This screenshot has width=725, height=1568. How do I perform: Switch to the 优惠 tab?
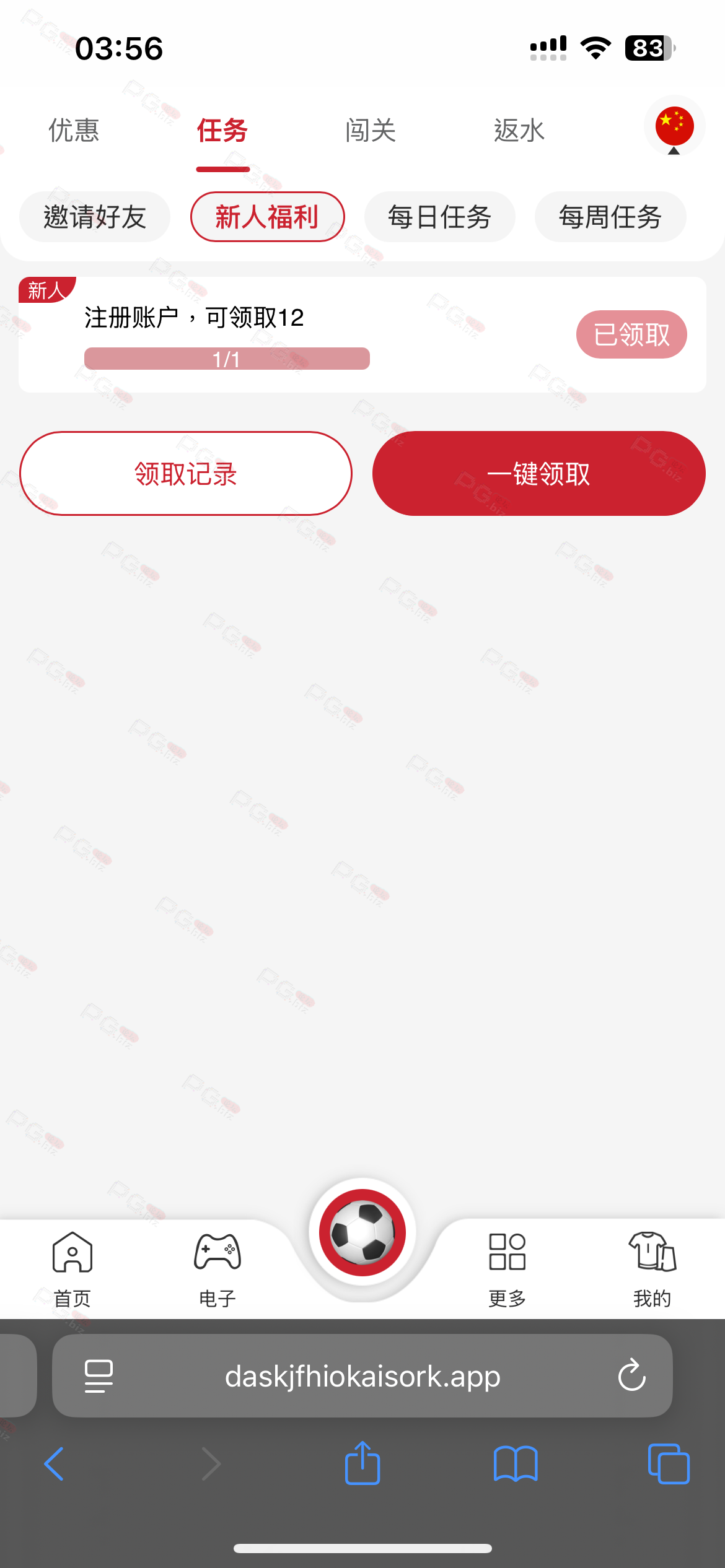coord(74,131)
